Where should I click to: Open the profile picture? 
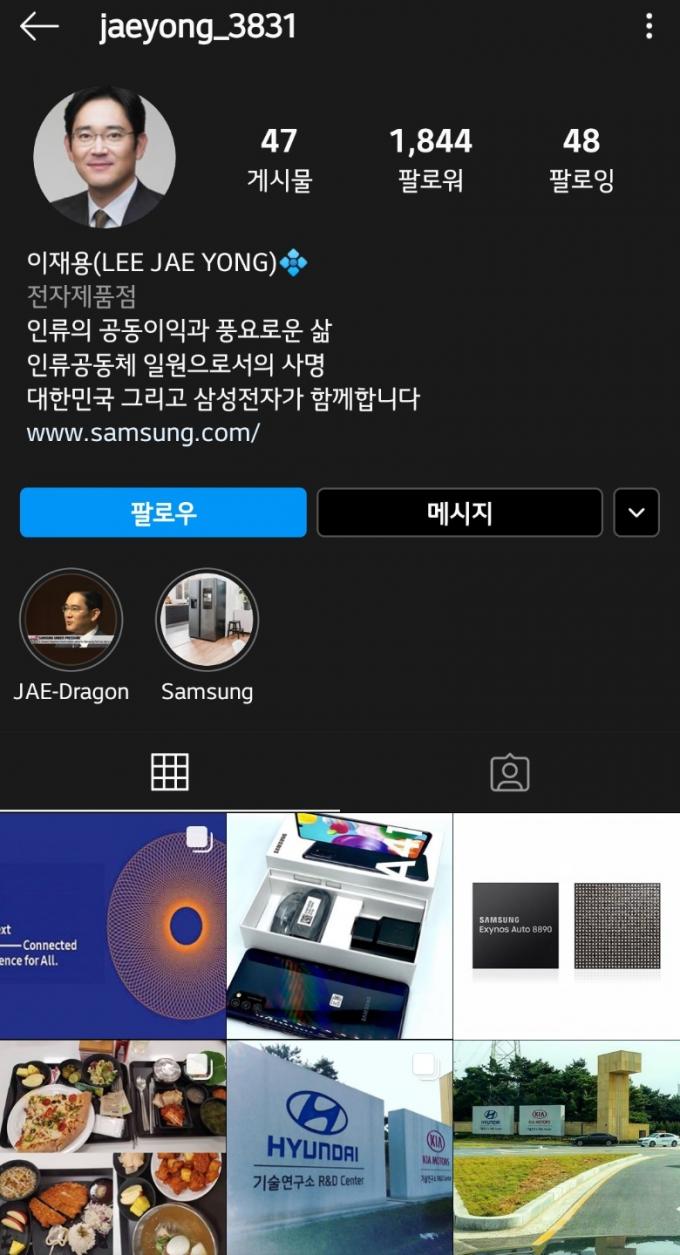tap(104, 158)
